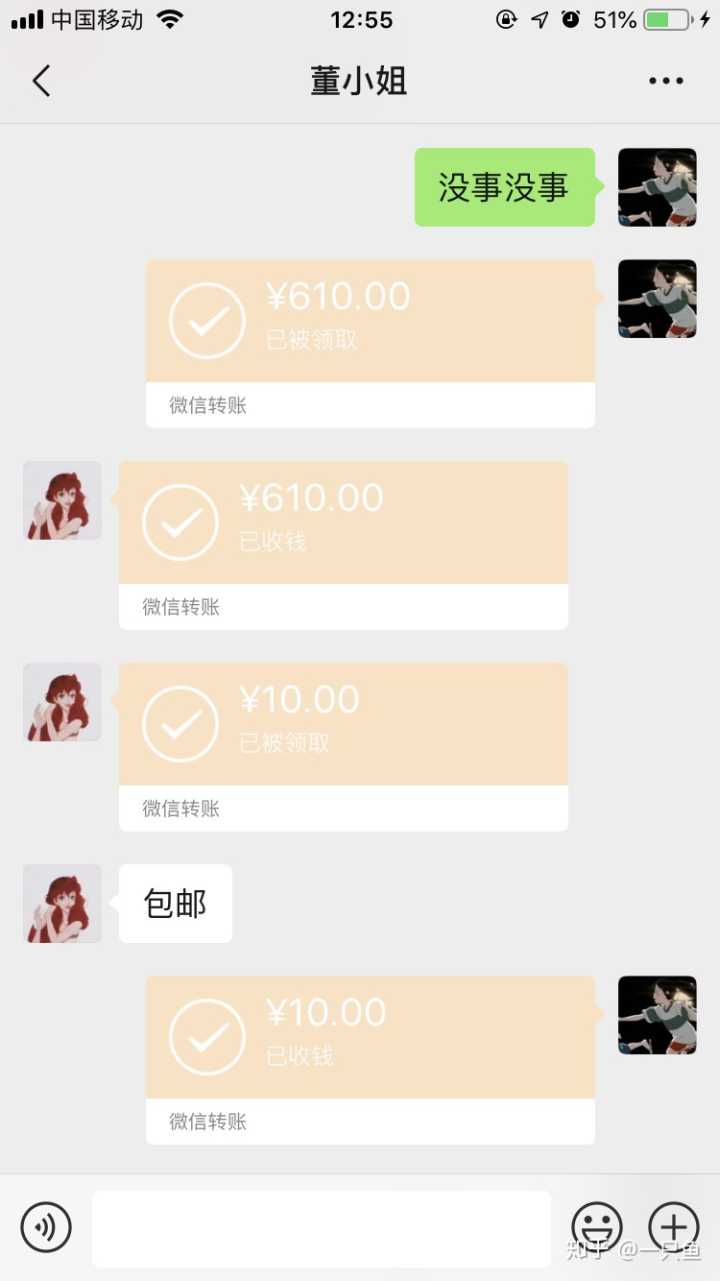720x1281 pixels.
Task: Open 董小姐's avatar beside the 包邮 message
Action: 62,903
